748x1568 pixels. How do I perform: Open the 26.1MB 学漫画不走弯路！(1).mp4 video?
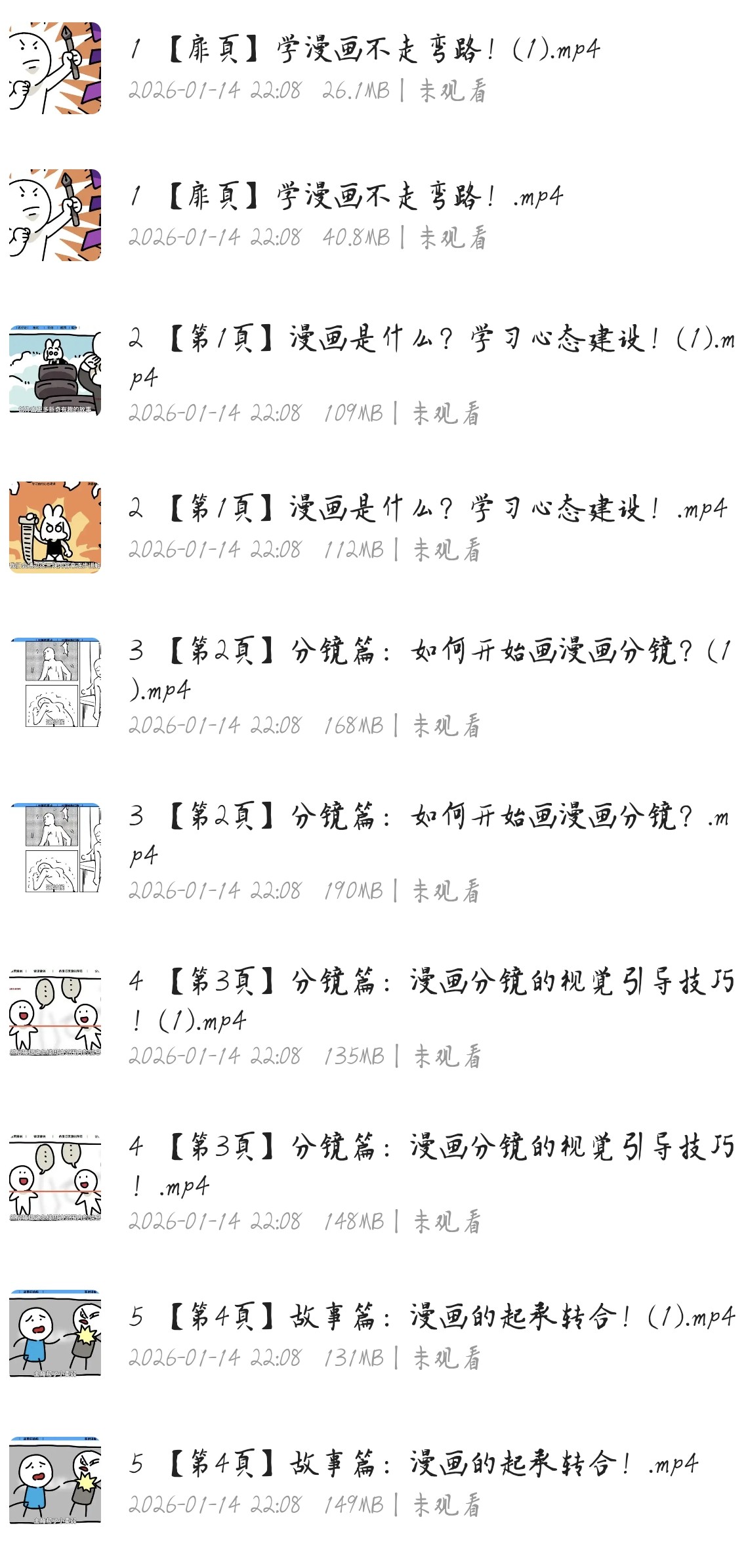point(365,50)
